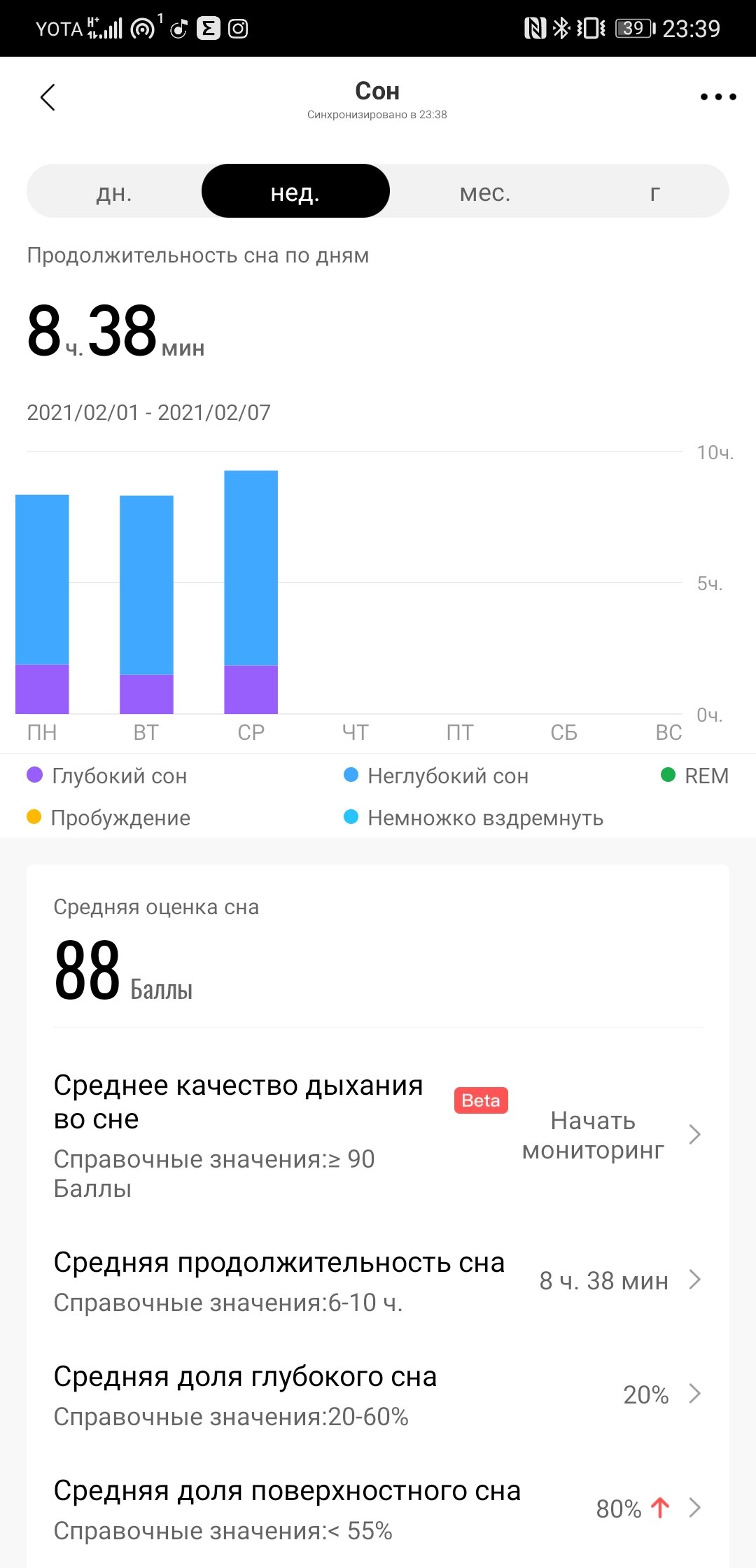Viewport: 756px width, 1568px height.
Task: Switch to the дн. tab
Action: coord(114,192)
